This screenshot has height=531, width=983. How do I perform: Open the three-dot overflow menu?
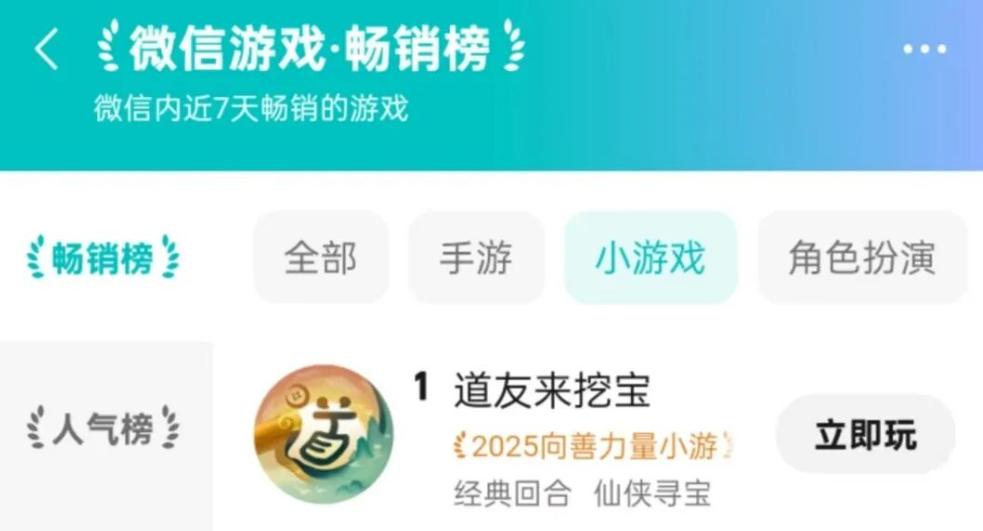point(923,49)
